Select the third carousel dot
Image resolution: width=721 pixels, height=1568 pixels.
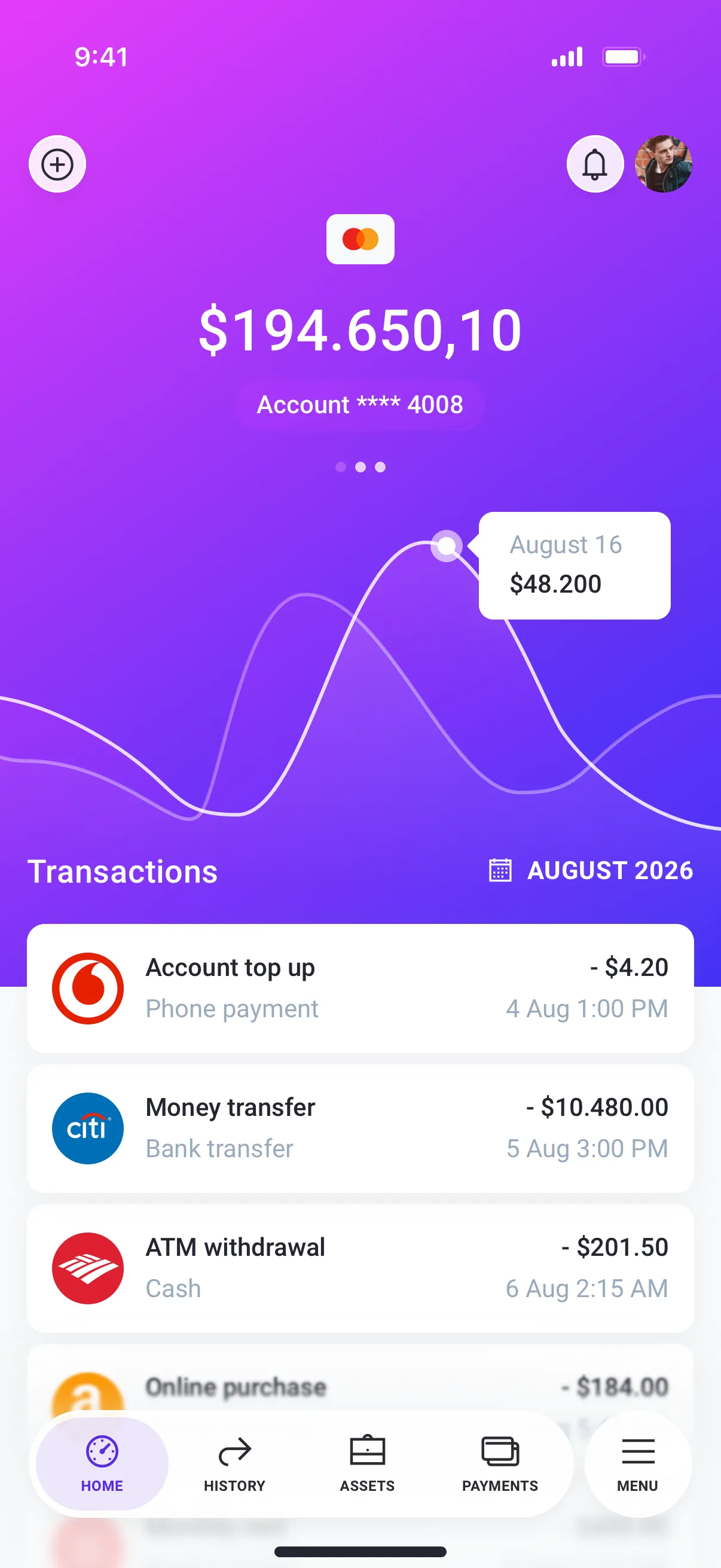click(x=380, y=467)
